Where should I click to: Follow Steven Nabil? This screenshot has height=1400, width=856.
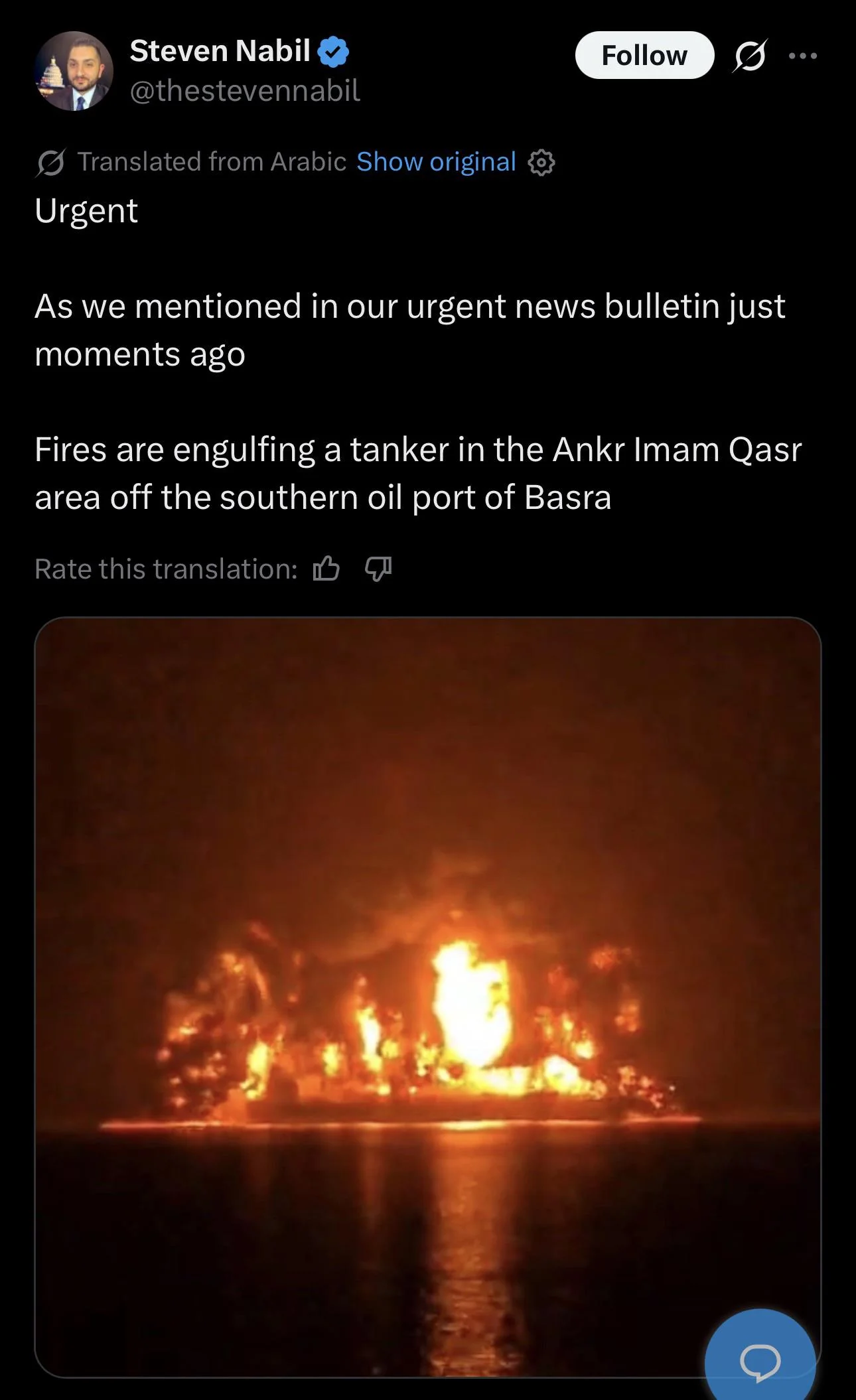click(644, 56)
